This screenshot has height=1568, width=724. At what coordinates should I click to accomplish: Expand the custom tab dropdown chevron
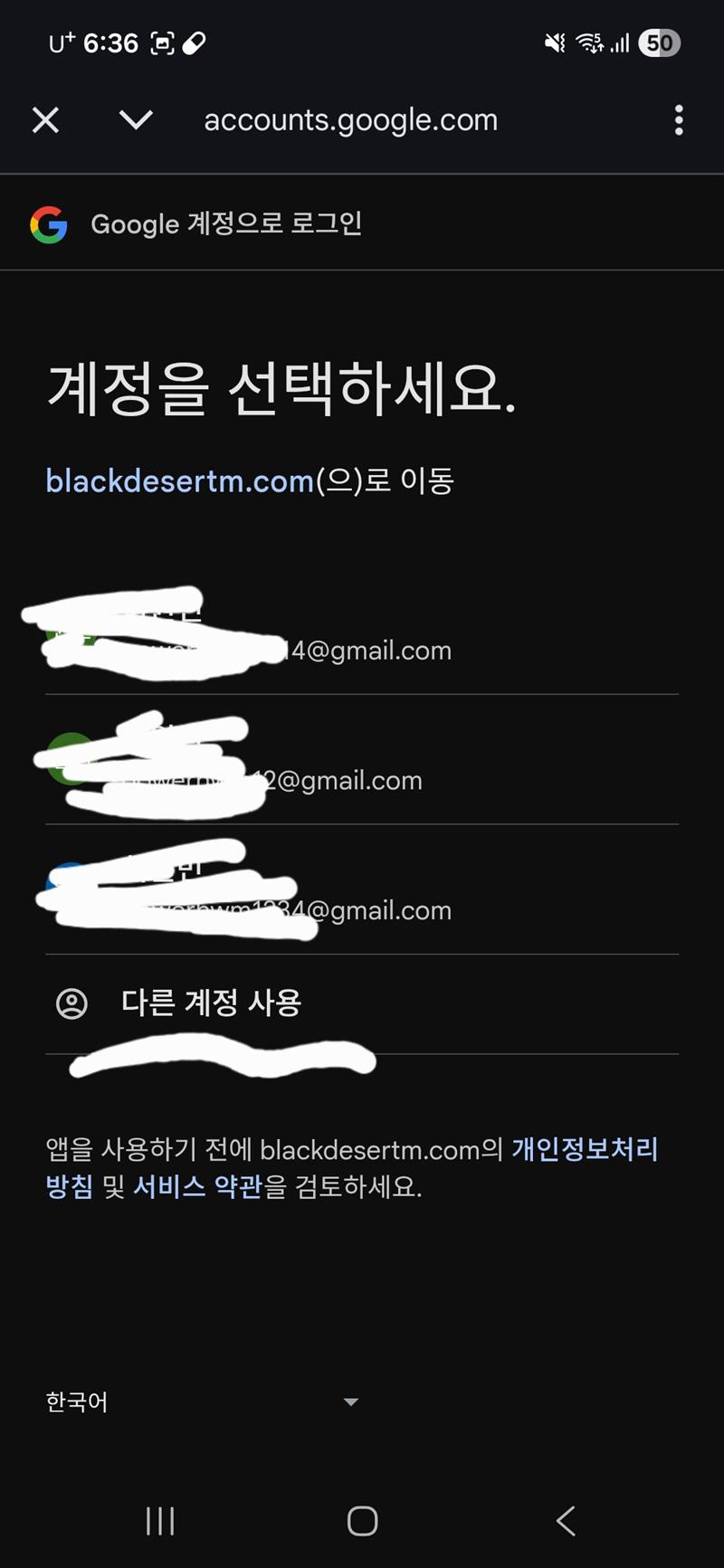click(136, 119)
